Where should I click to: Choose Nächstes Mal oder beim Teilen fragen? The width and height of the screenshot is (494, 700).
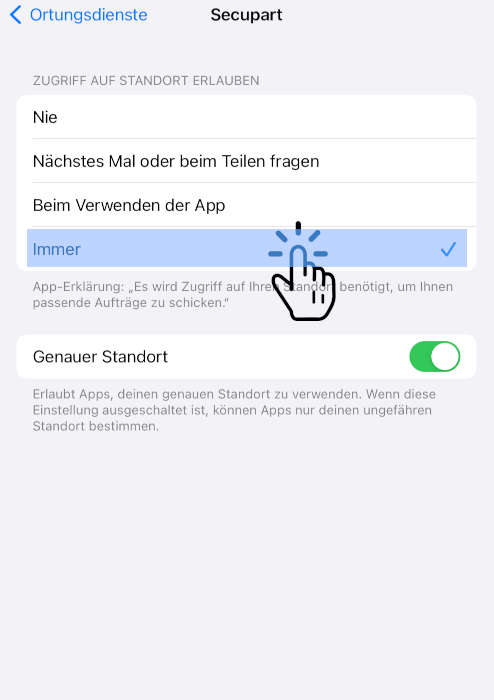246,161
